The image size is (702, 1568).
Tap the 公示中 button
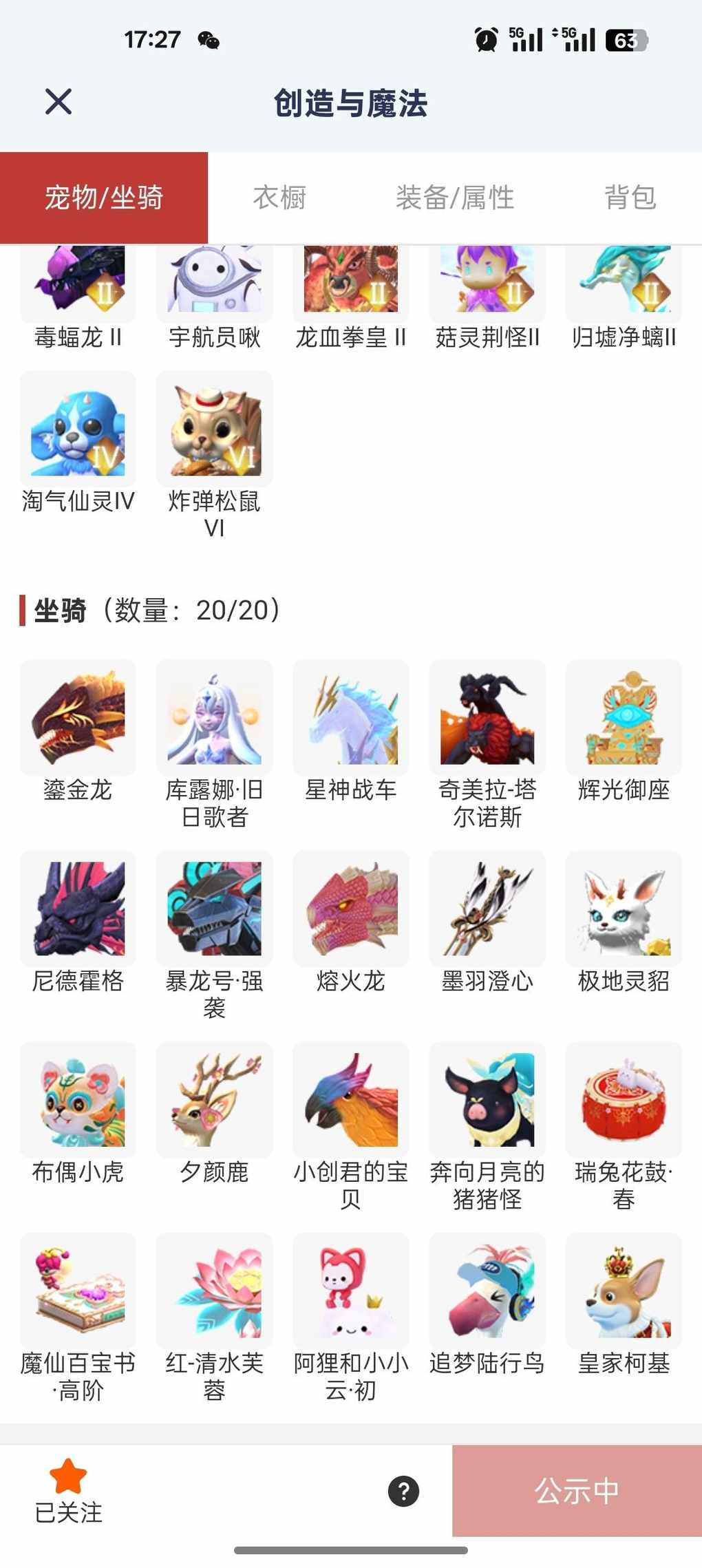tap(577, 1491)
